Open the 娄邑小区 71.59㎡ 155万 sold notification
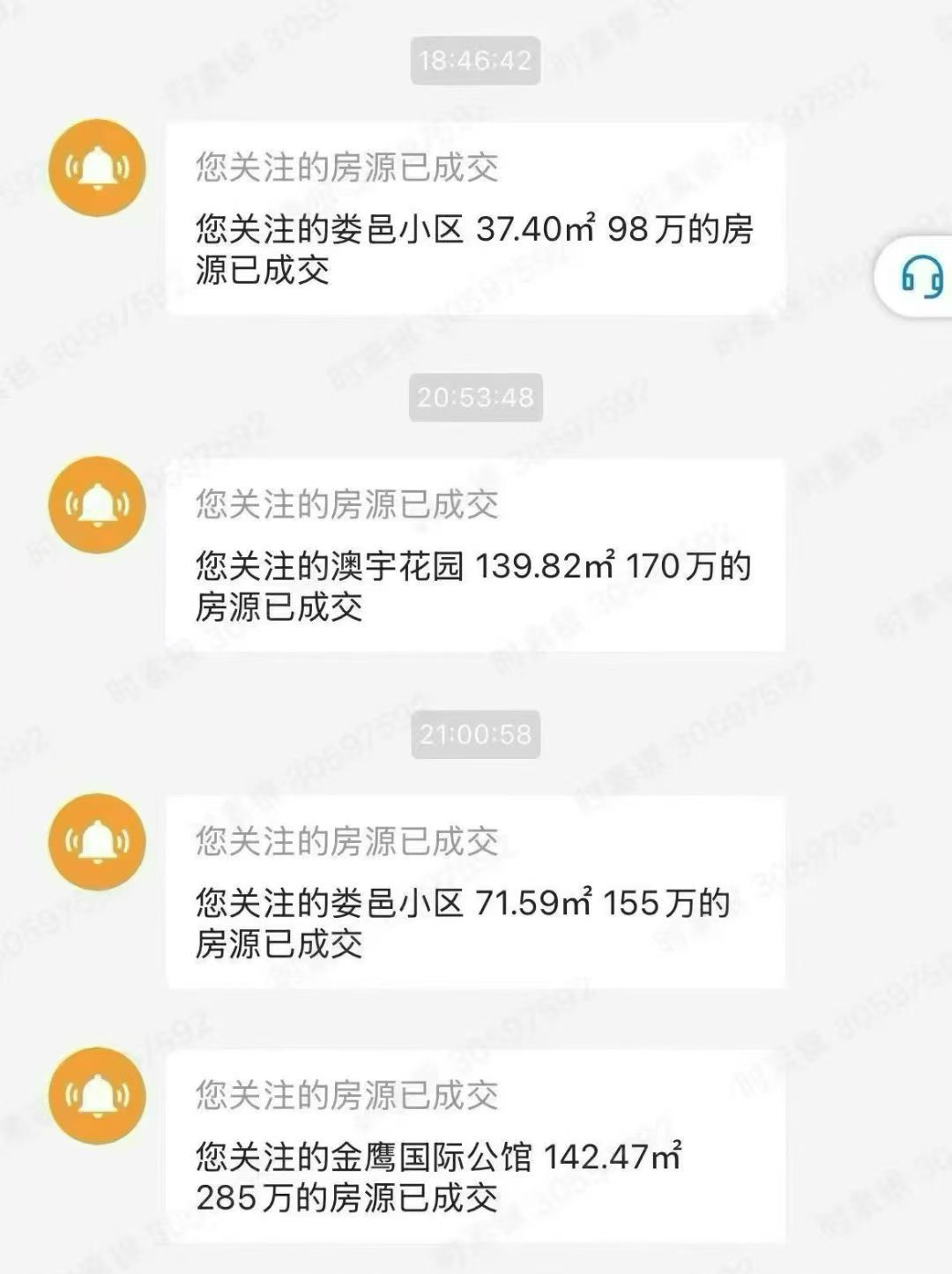This screenshot has width=952, height=1274. pyautogui.click(x=474, y=892)
